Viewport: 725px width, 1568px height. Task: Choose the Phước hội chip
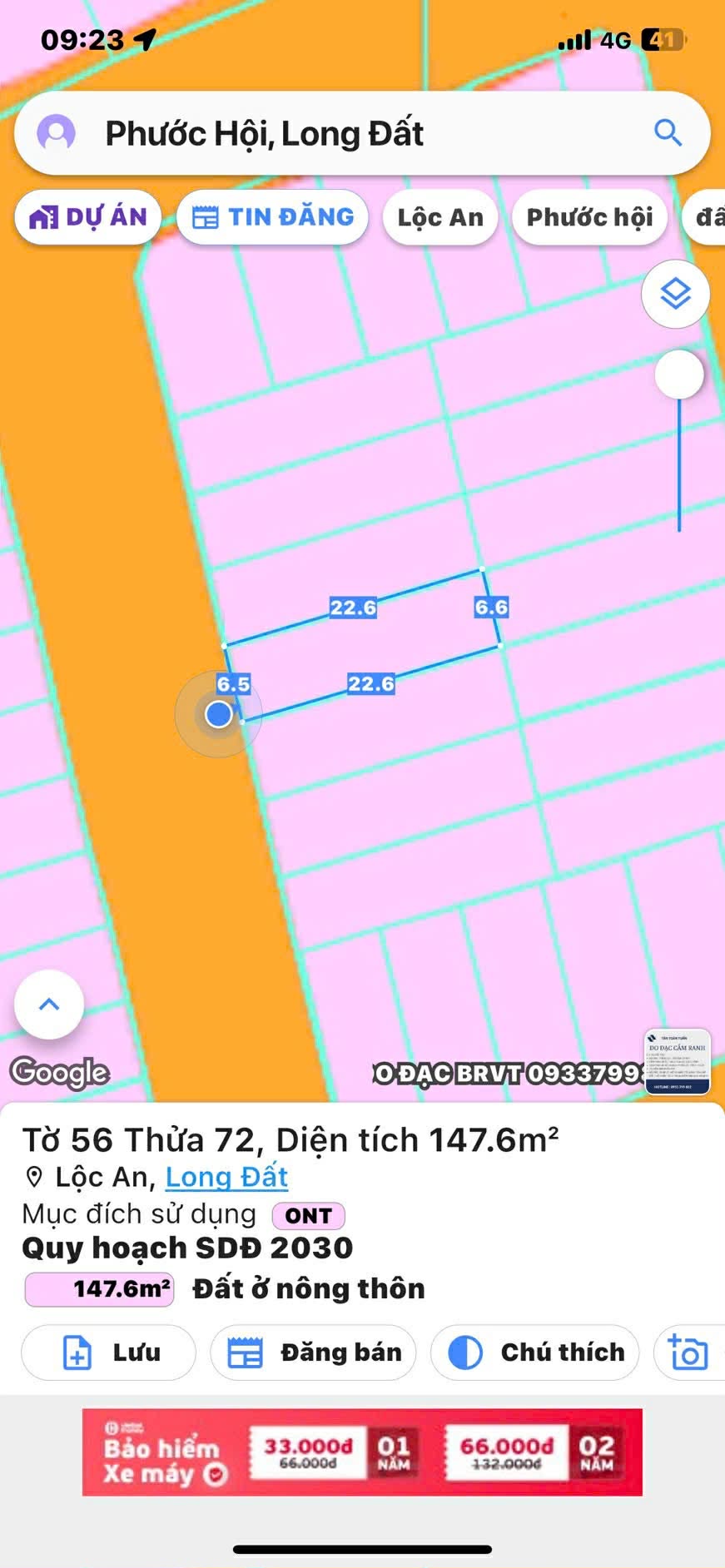589,217
